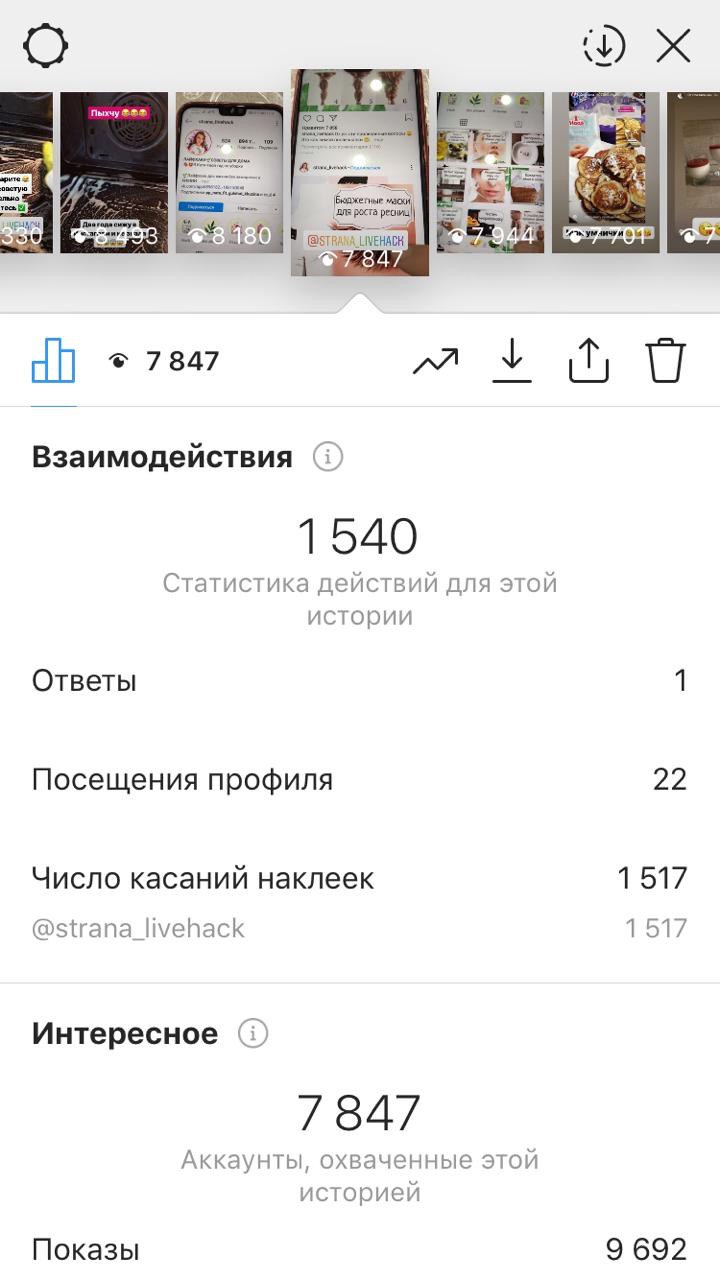This screenshot has height=1280, width=720.
Task: Promote story via the trending arrow icon
Action: tap(435, 361)
